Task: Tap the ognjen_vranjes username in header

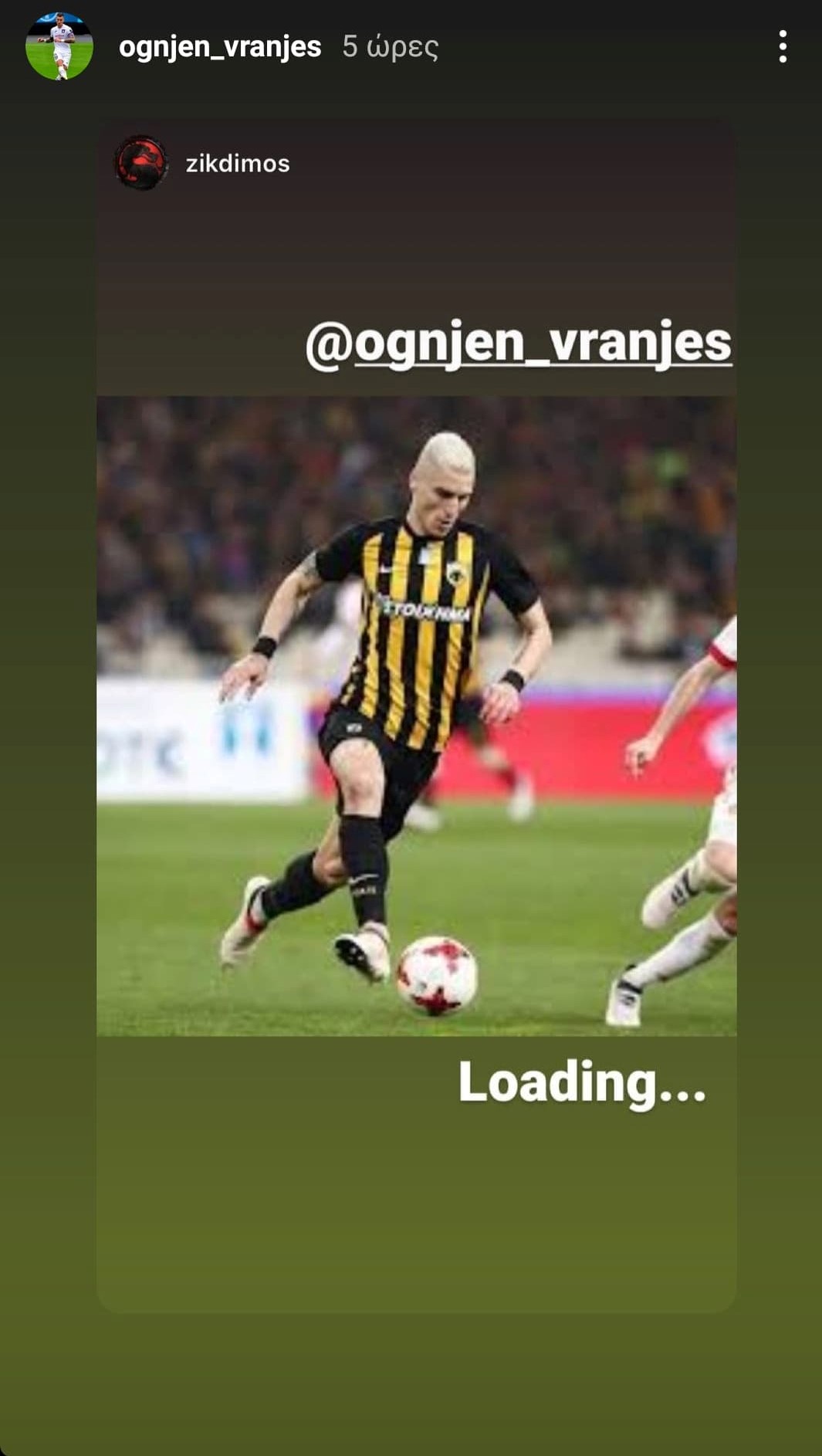Action: pyautogui.click(x=220, y=47)
